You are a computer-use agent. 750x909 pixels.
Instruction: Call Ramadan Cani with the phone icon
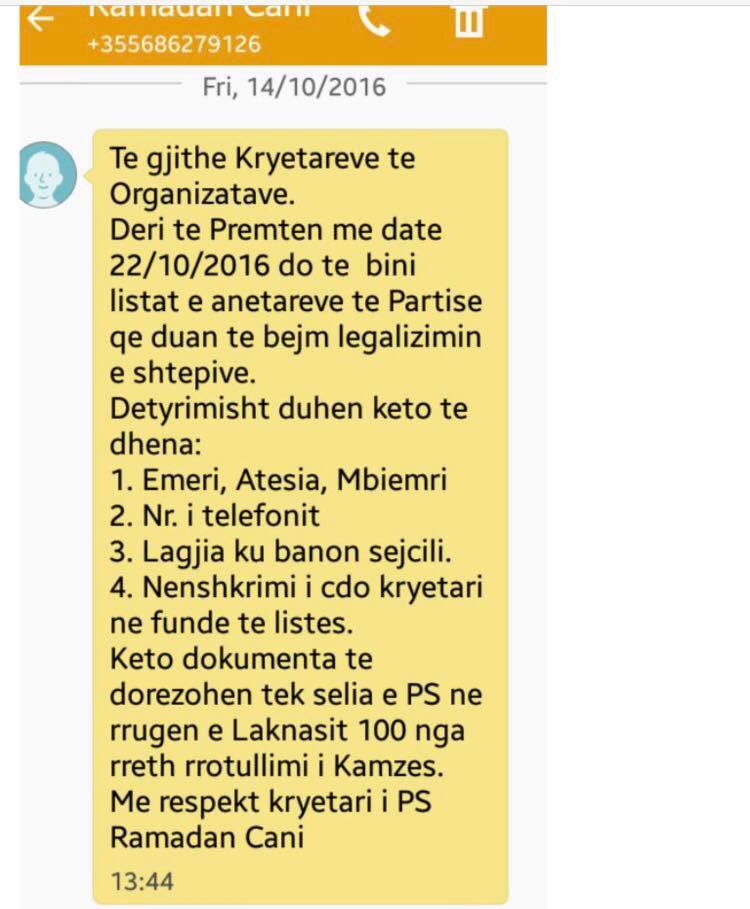click(x=374, y=20)
